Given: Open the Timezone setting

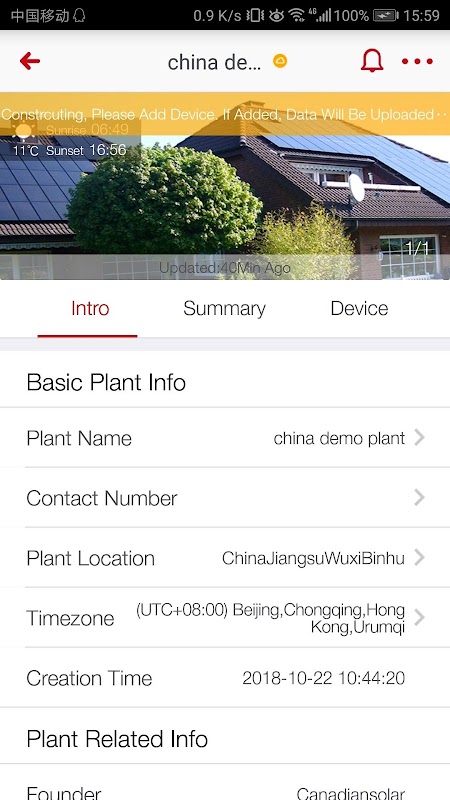Looking at the screenshot, I should [x=225, y=618].
